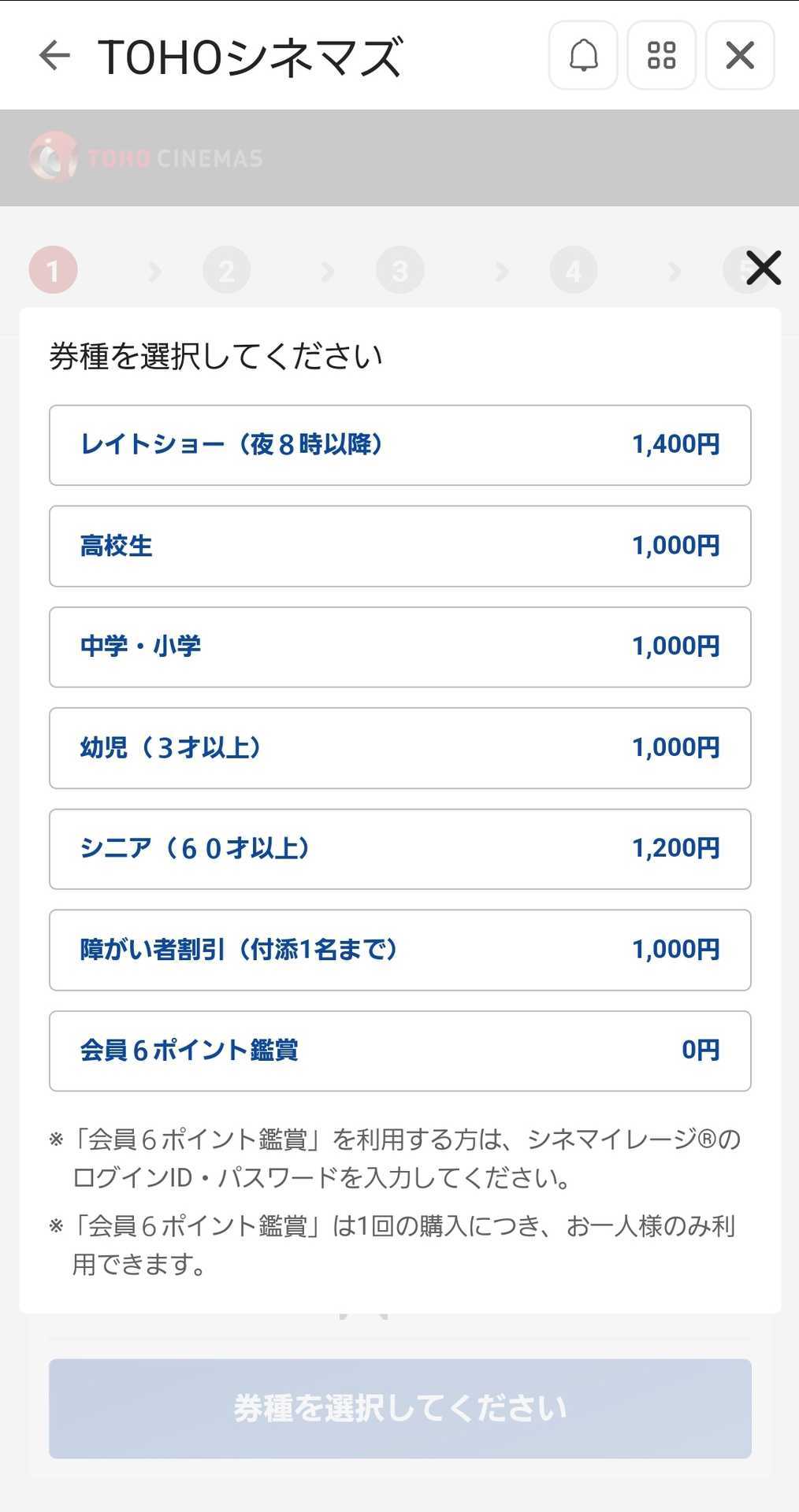
Task: Tap step 5 indicator in the progress bar
Action: [x=746, y=269]
